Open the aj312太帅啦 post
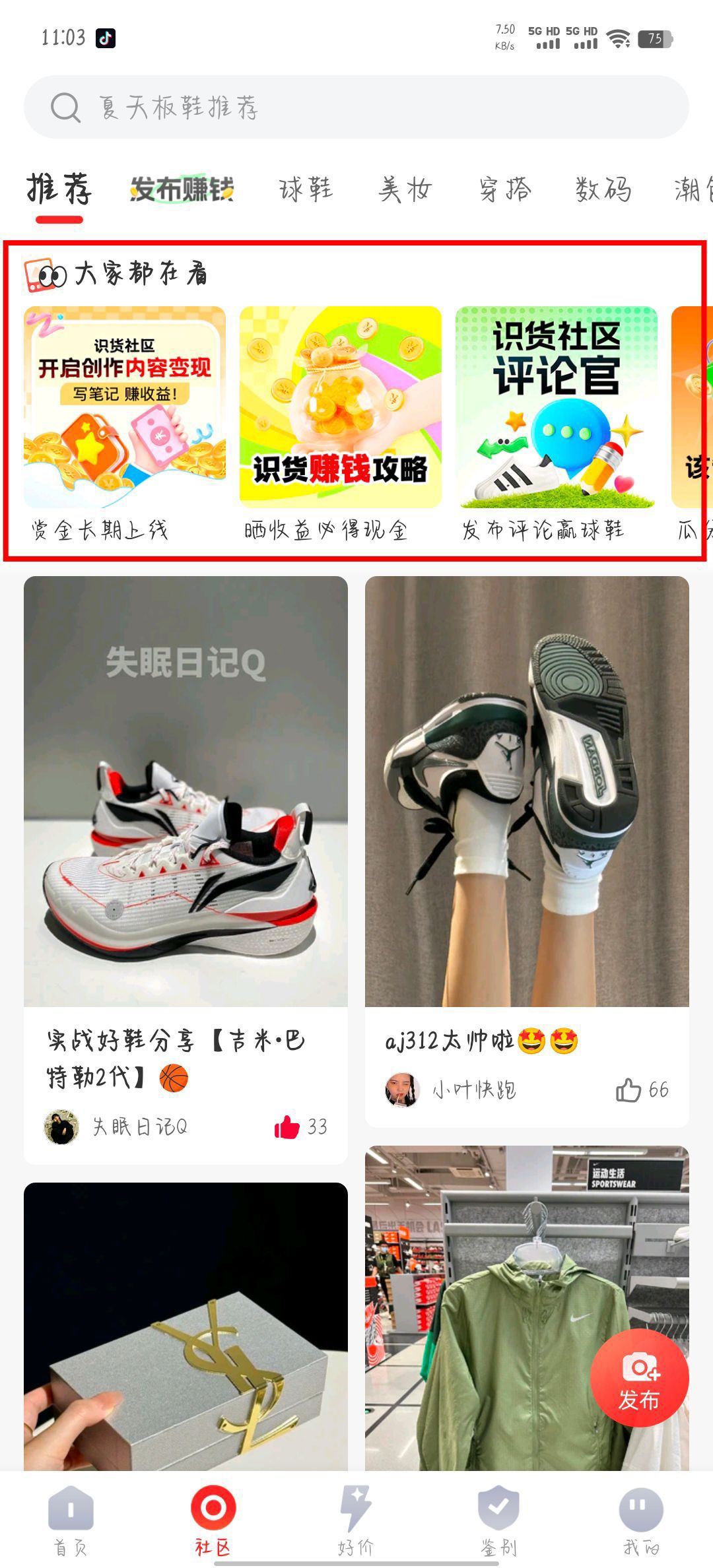 click(527, 792)
